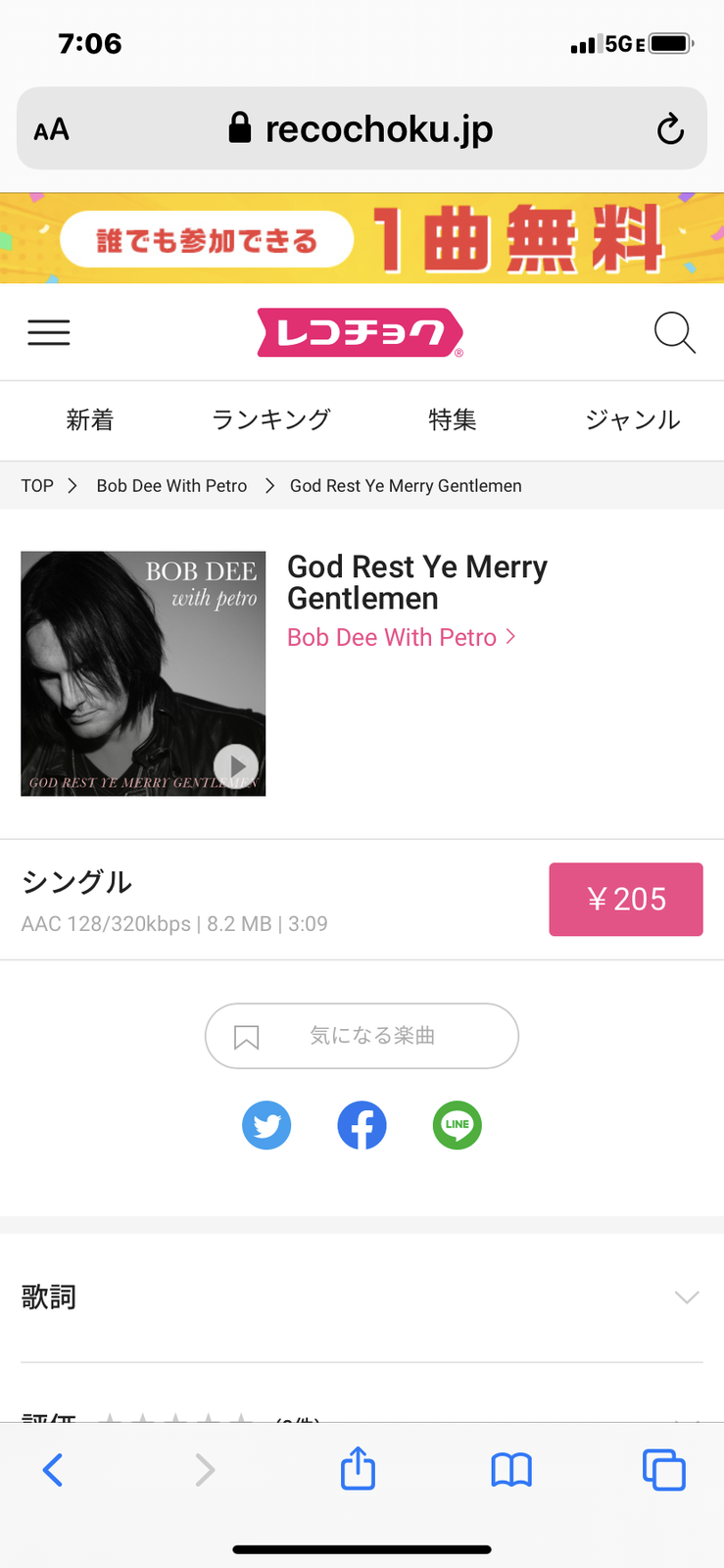Share this song via LINE
724x1568 pixels.
pyautogui.click(x=458, y=1125)
